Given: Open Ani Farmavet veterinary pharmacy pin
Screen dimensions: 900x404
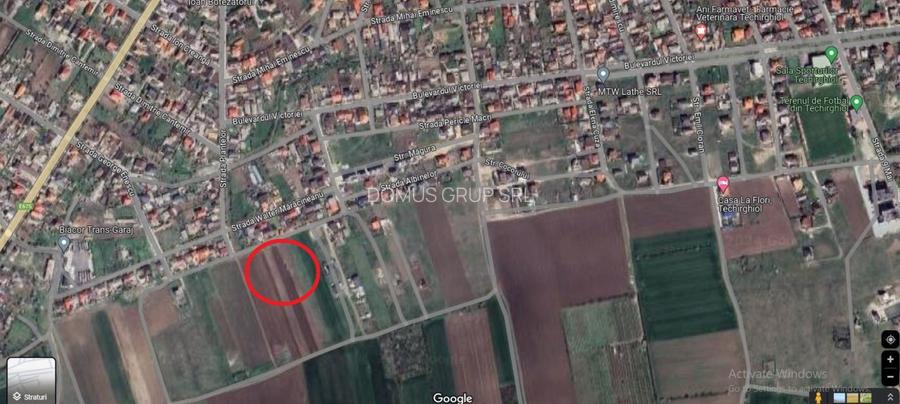Looking at the screenshot, I should pyautogui.click(x=702, y=30).
